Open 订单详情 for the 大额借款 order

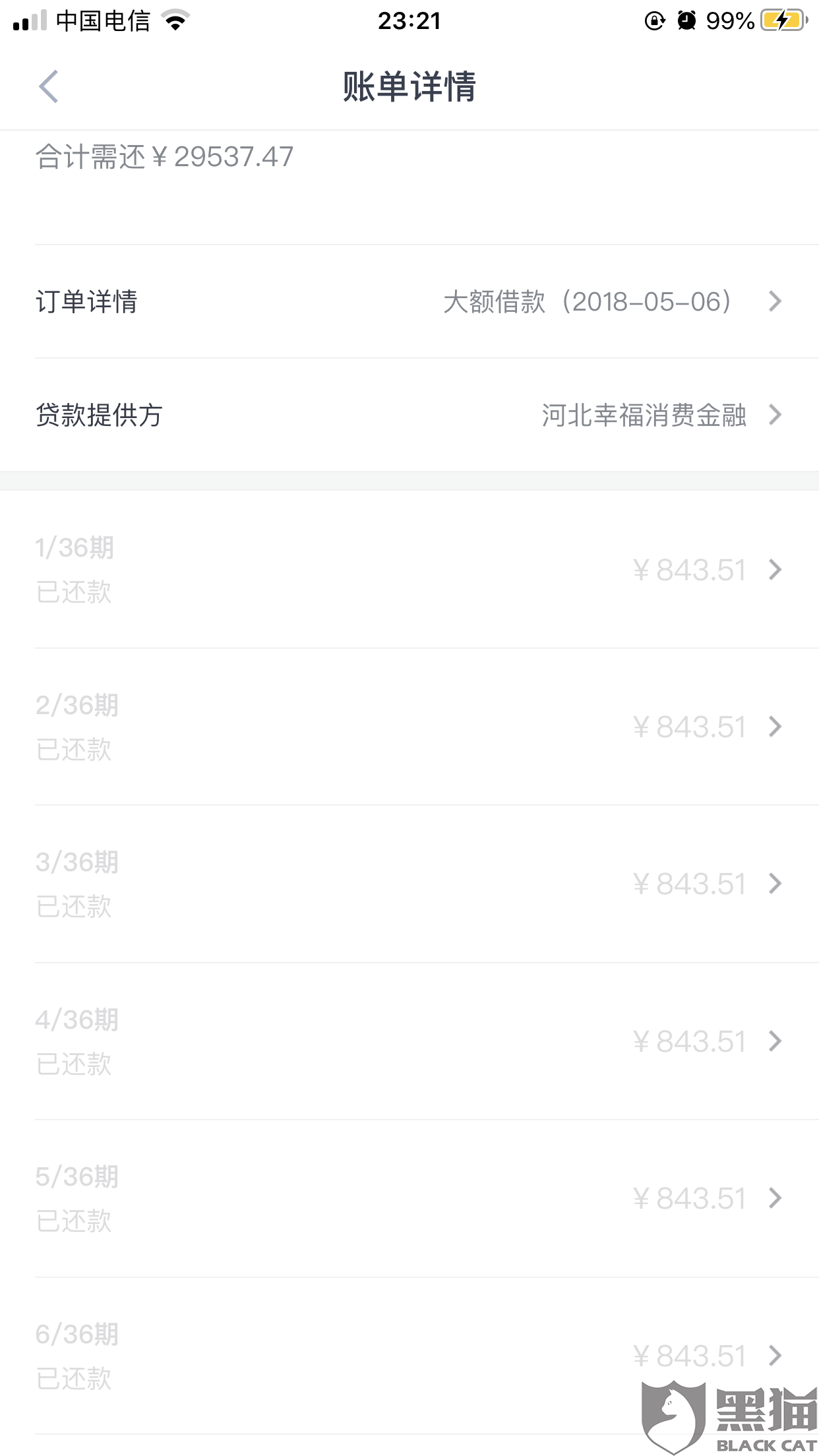tap(409, 301)
